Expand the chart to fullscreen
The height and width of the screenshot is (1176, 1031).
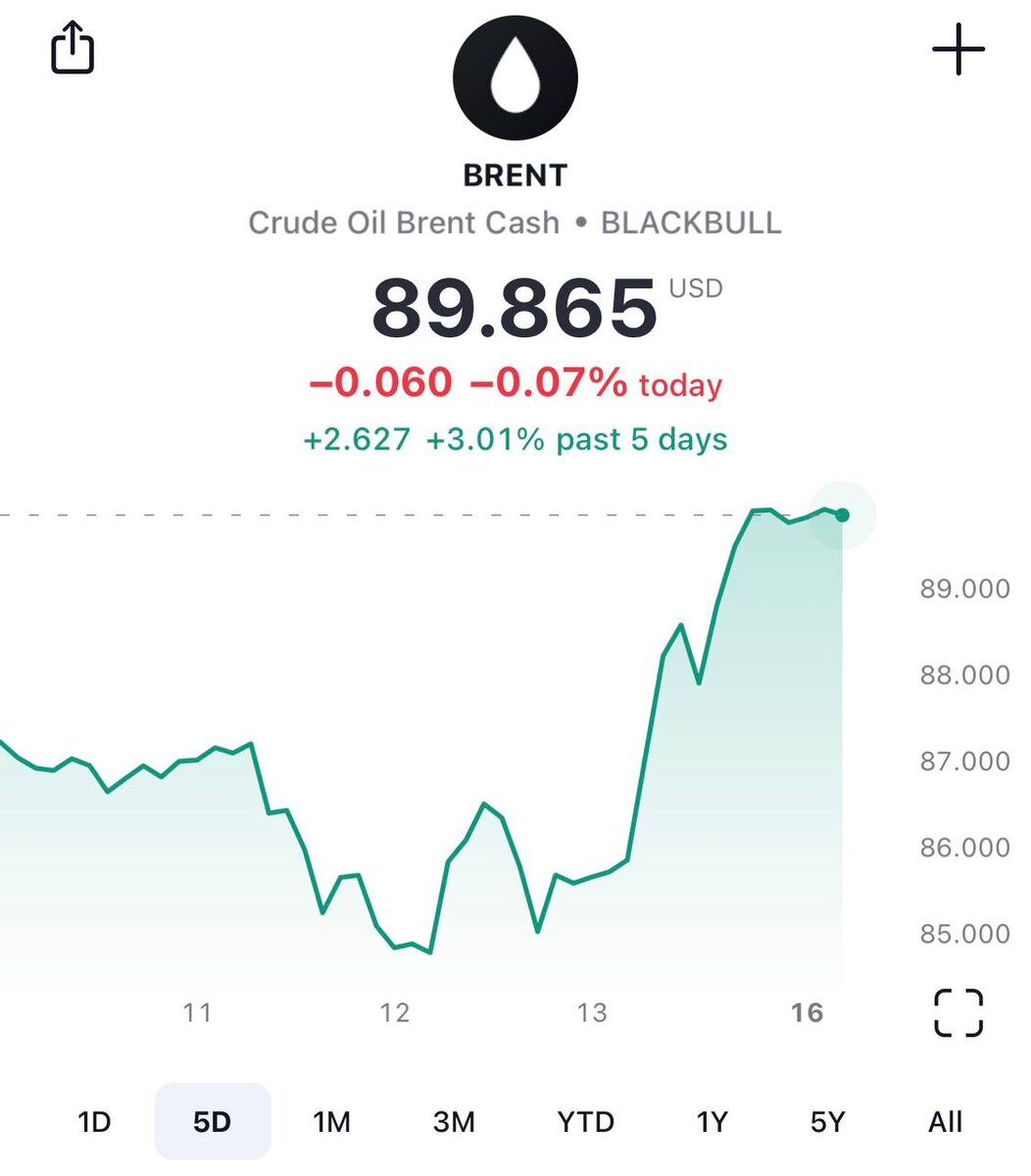pyautogui.click(x=957, y=1012)
